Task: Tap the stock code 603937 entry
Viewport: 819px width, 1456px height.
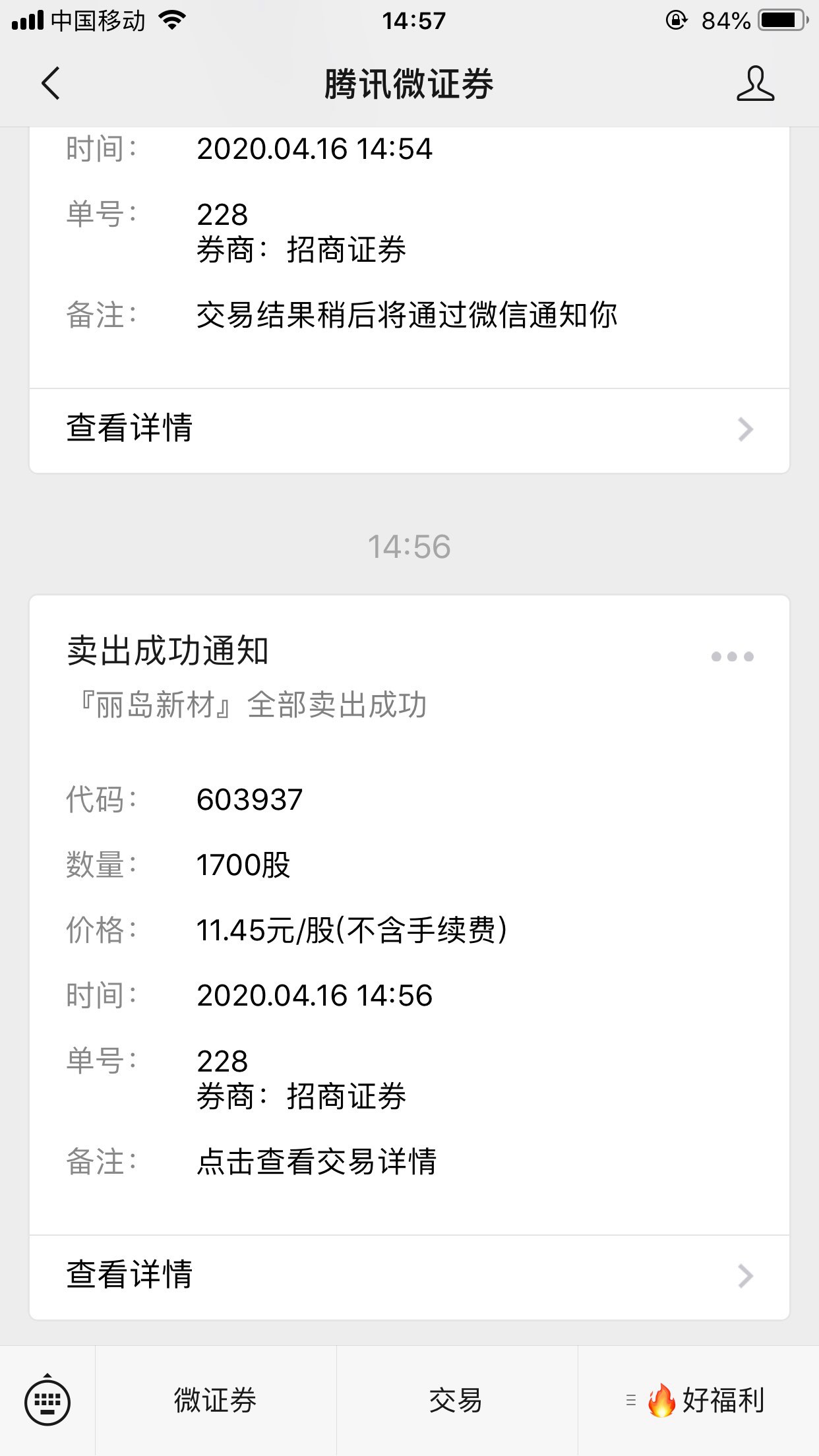Action: (x=249, y=799)
